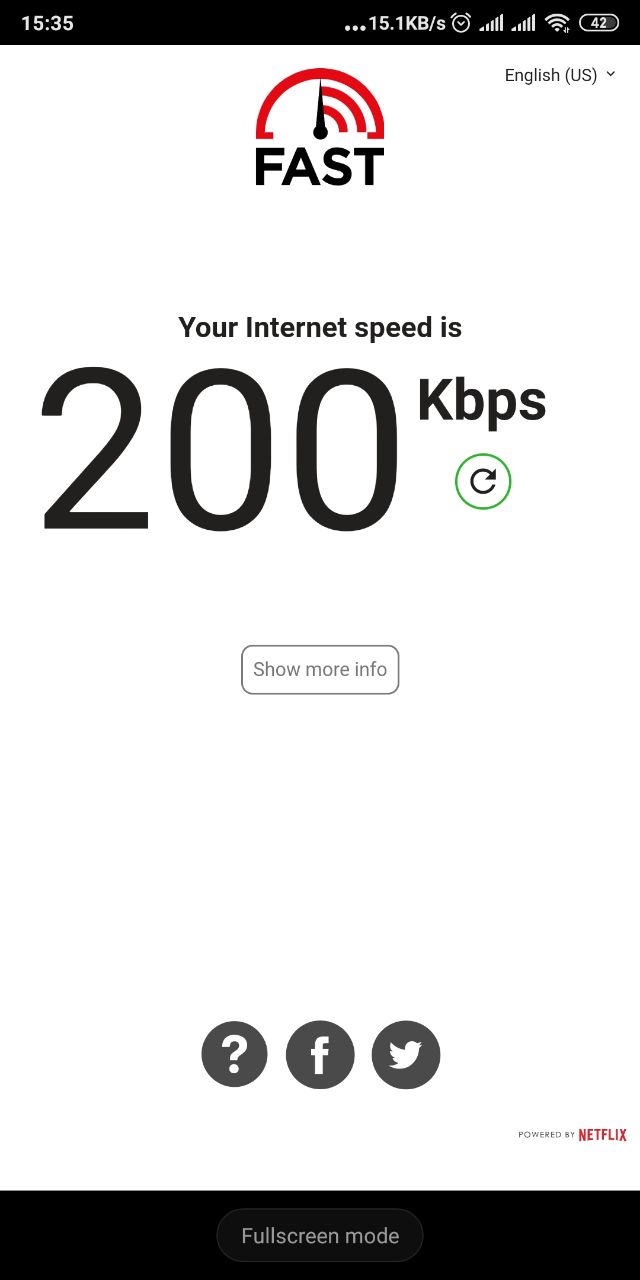Tap the Show more info button
Image resolution: width=640 pixels, height=1280 pixels.
(x=320, y=670)
